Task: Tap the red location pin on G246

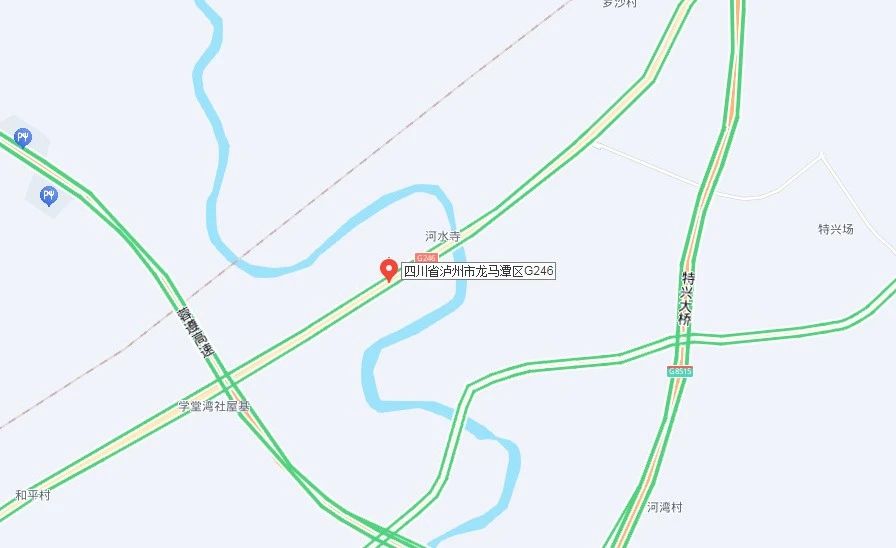Action: [x=388, y=269]
